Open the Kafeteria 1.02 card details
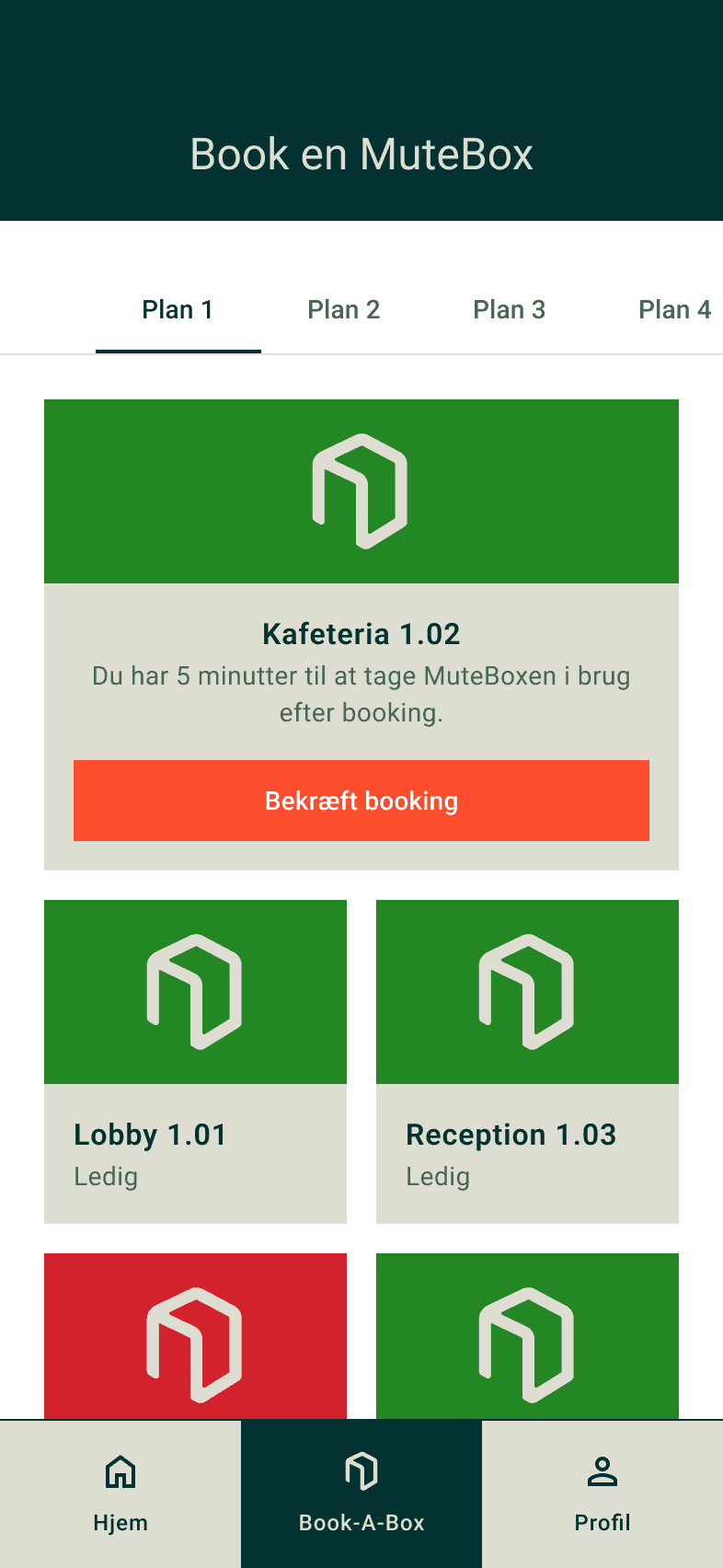723x1568 pixels. (361, 634)
